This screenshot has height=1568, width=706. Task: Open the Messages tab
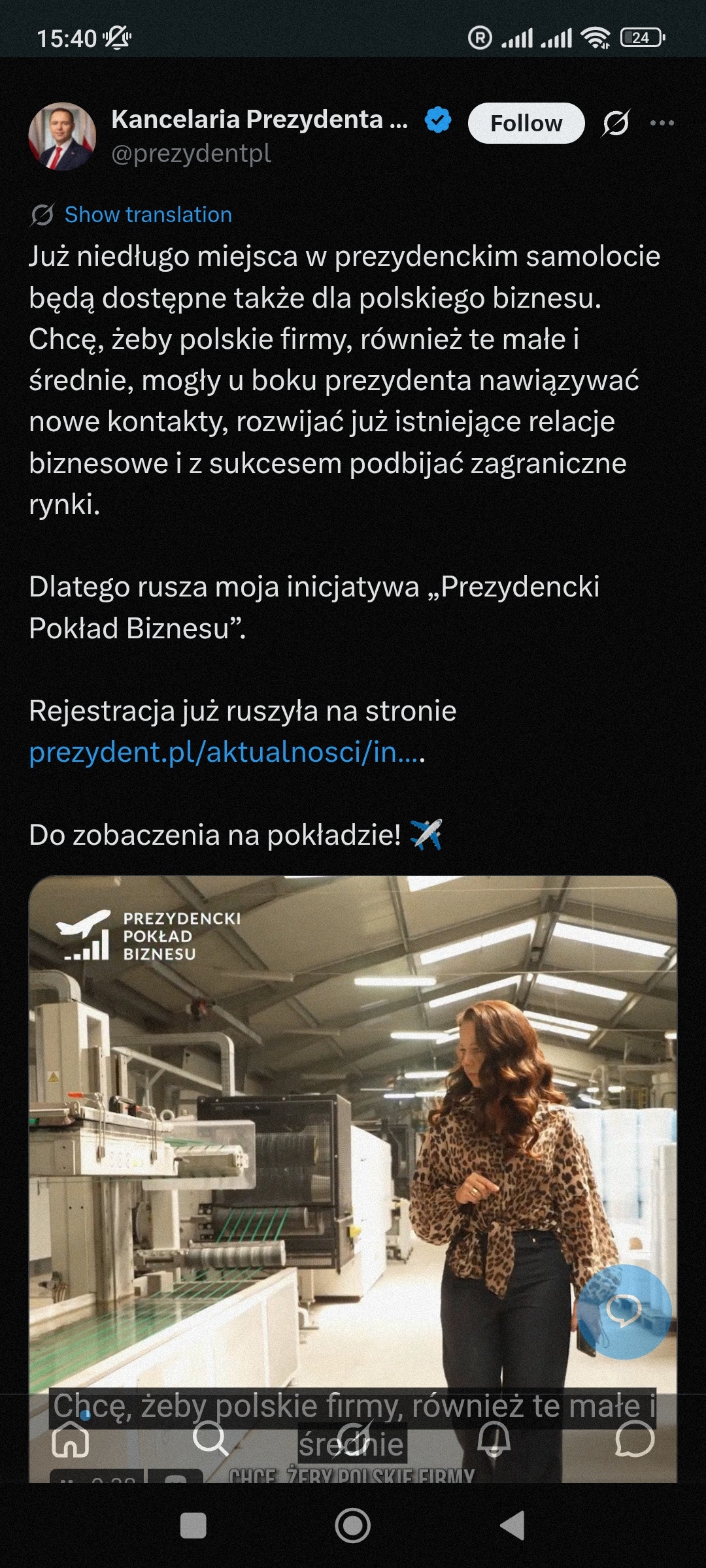coord(635,1439)
